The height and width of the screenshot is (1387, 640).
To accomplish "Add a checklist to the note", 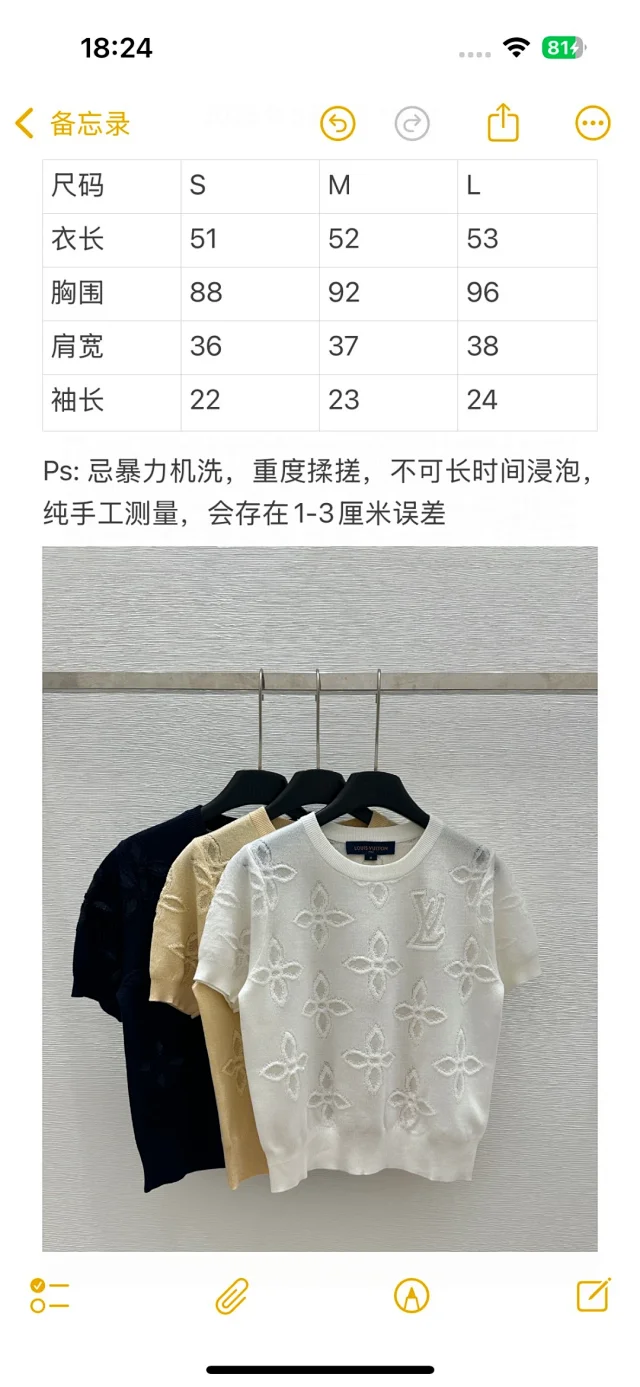I will 49,1295.
